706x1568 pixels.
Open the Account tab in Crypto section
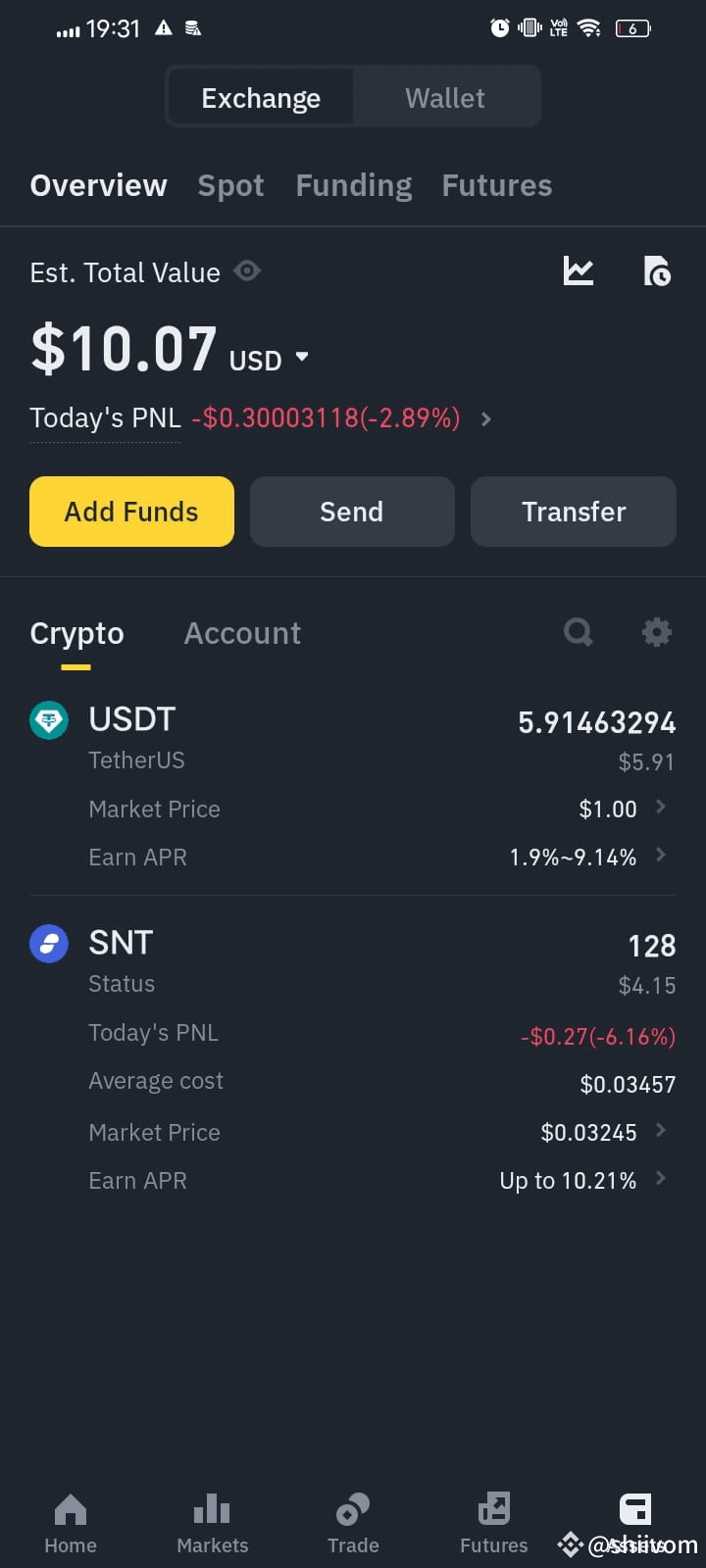click(x=241, y=632)
